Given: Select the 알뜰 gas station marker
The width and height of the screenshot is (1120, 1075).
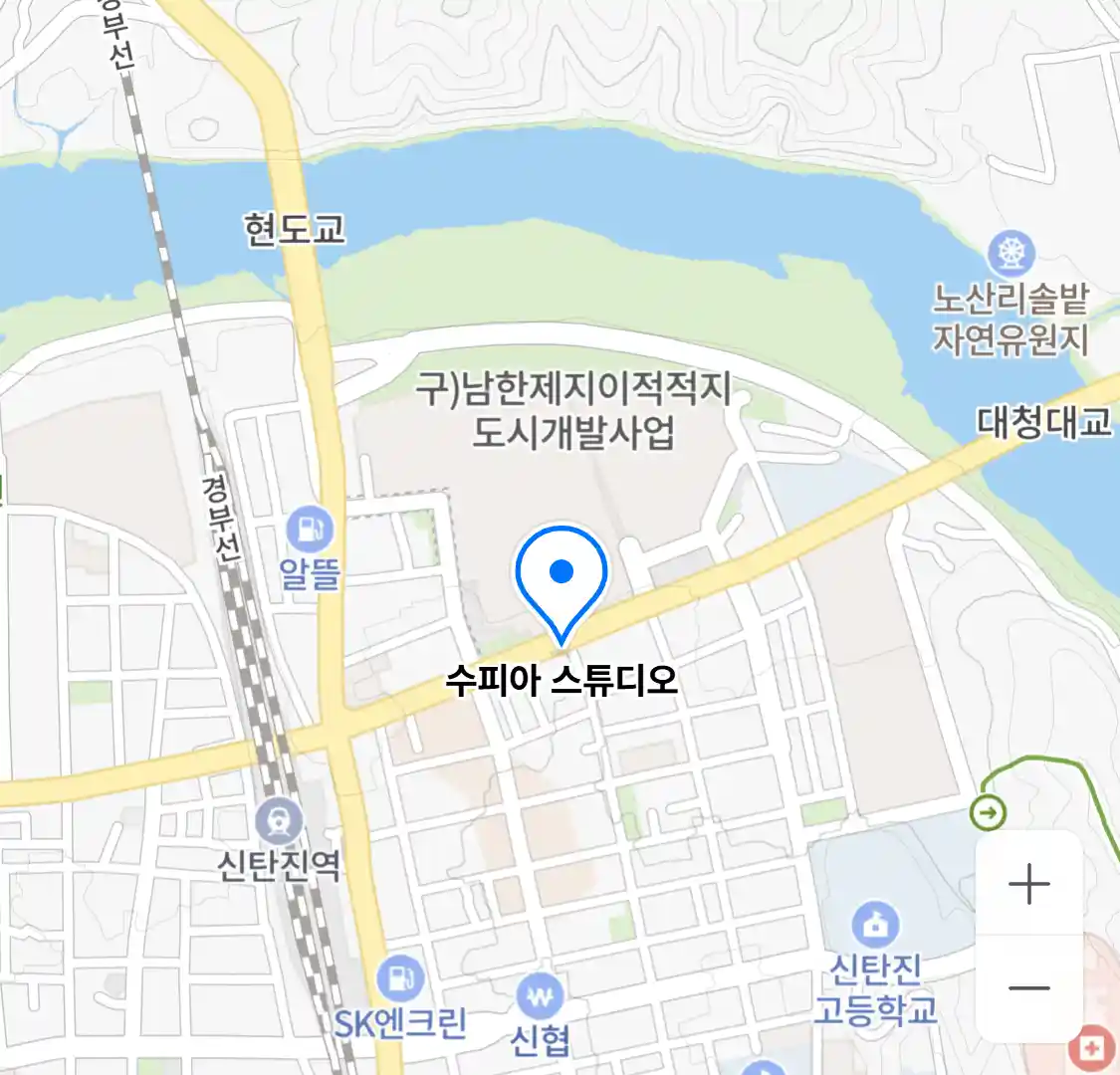Looking at the screenshot, I should click(x=310, y=530).
